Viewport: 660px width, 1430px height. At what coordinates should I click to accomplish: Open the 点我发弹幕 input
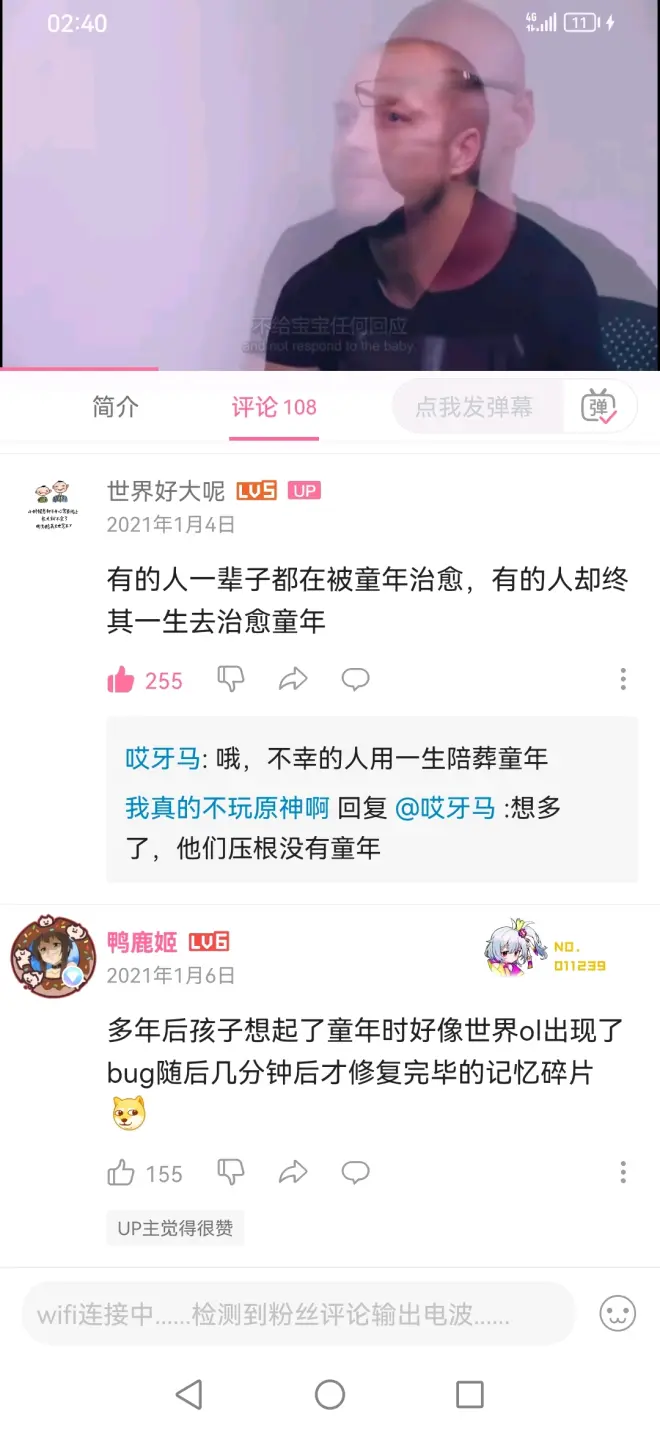click(474, 407)
